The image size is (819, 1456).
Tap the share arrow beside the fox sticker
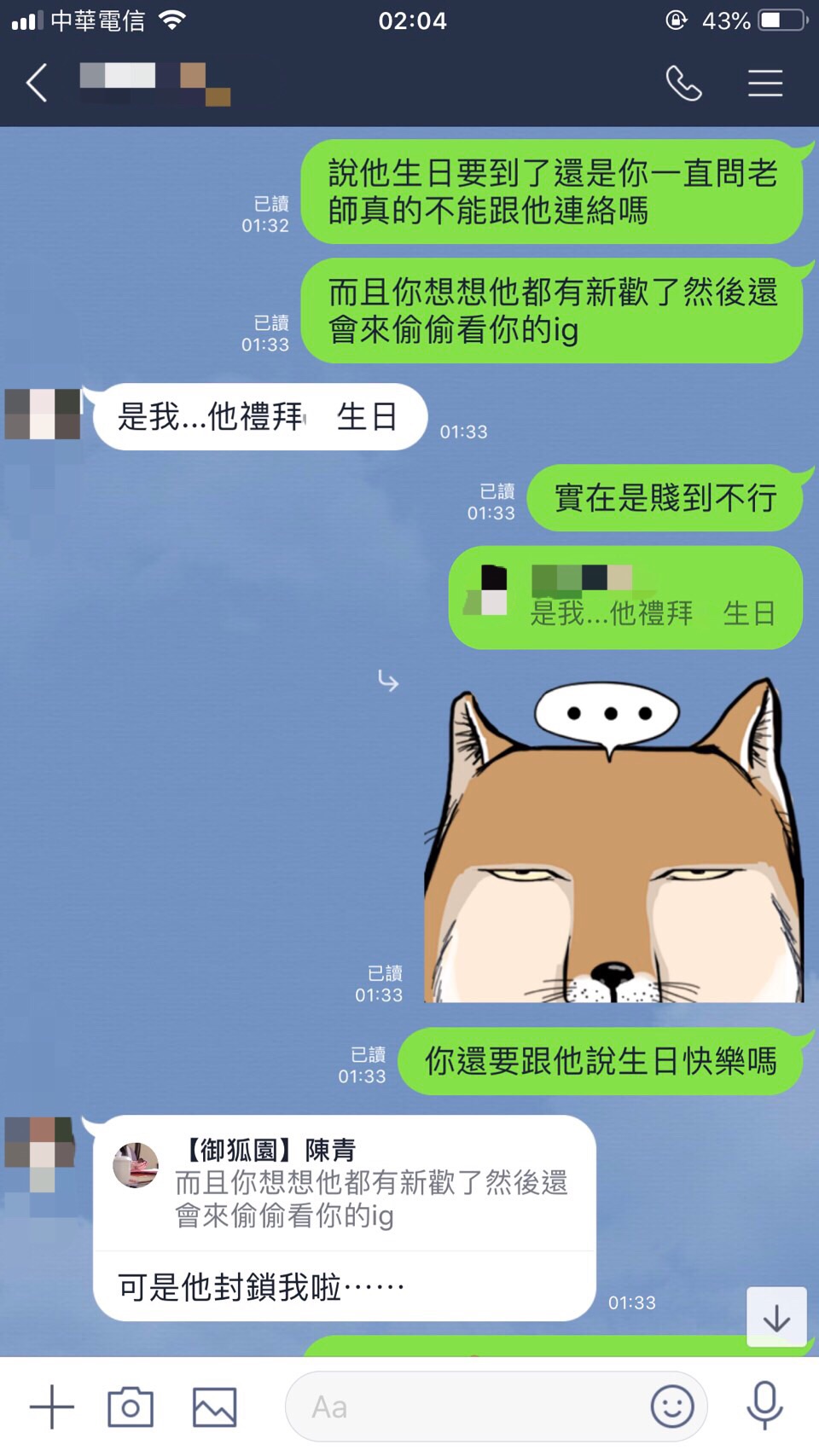coord(388,681)
